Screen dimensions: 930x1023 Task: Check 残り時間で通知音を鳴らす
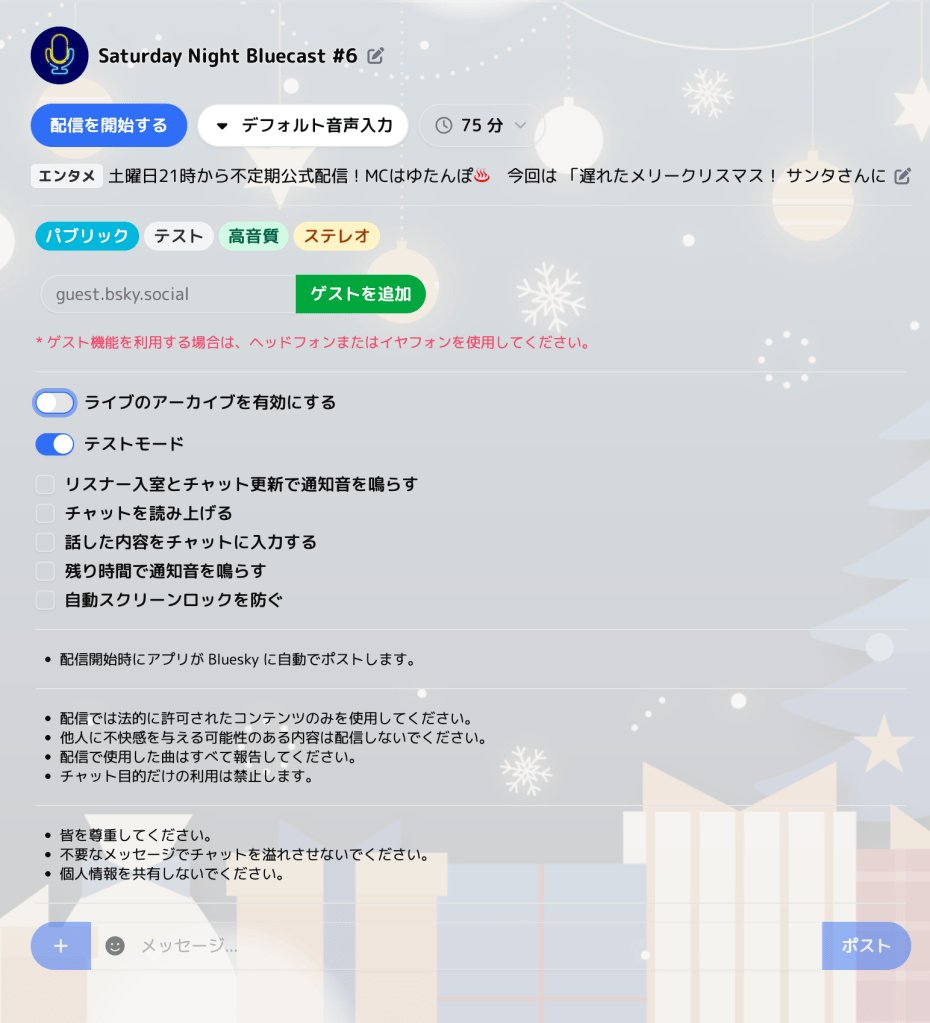click(x=45, y=572)
